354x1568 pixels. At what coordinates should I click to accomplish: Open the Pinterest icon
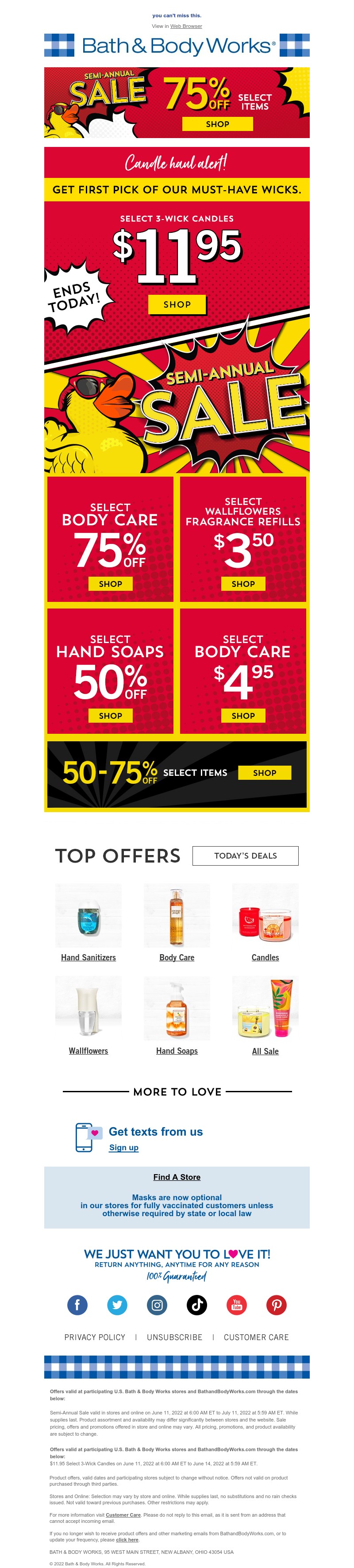click(x=276, y=1304)
